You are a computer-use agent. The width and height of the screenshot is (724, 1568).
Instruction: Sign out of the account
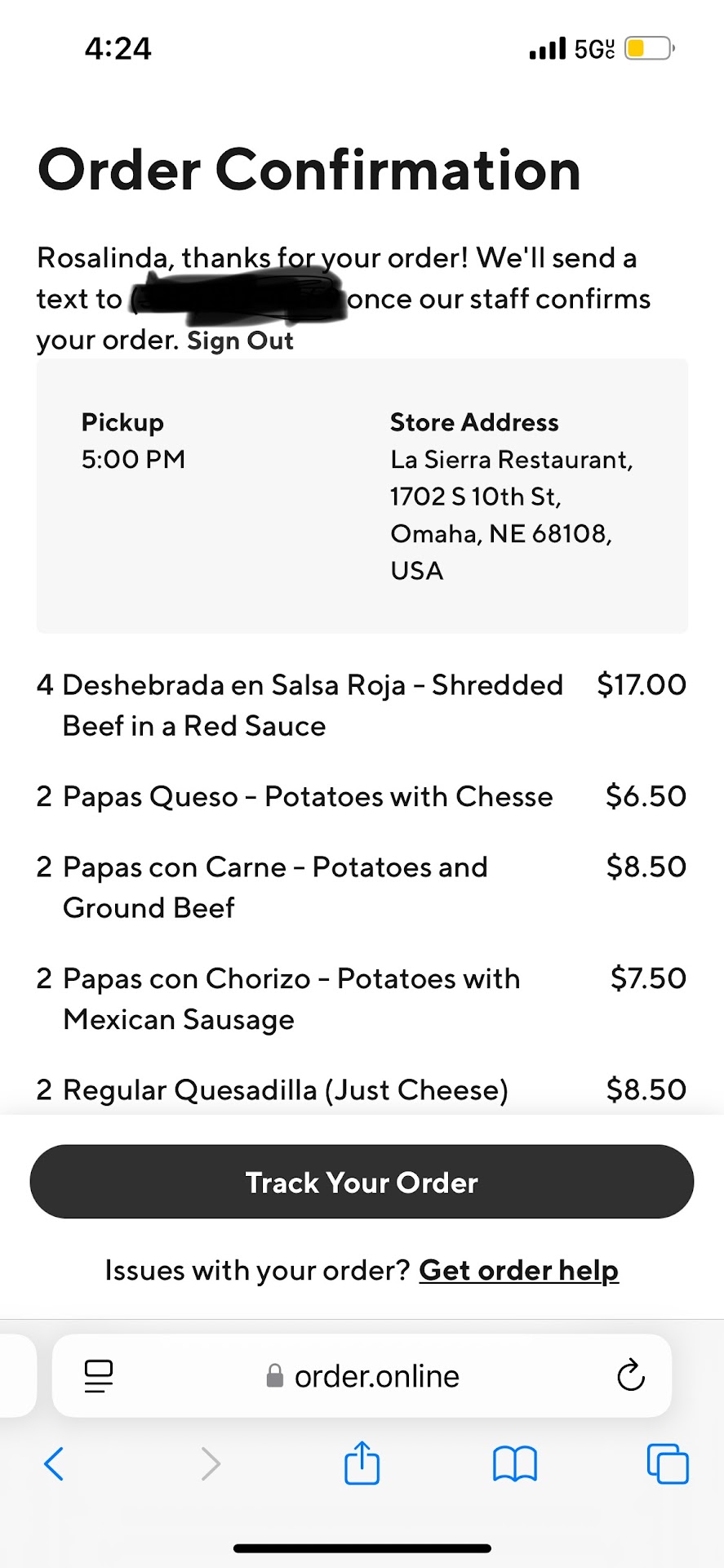240,341
